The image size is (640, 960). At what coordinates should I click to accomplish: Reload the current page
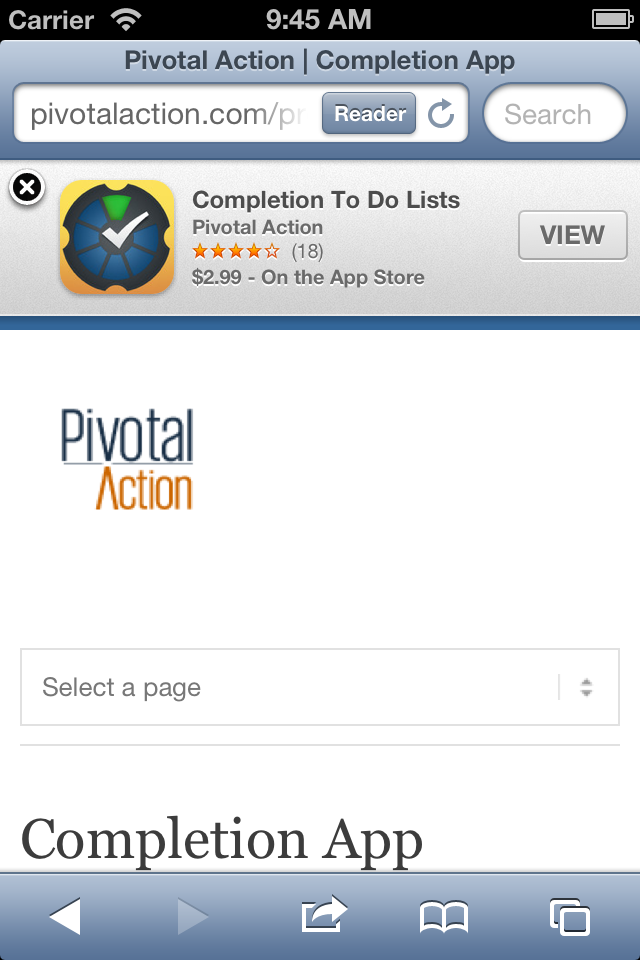pos(441,114)
